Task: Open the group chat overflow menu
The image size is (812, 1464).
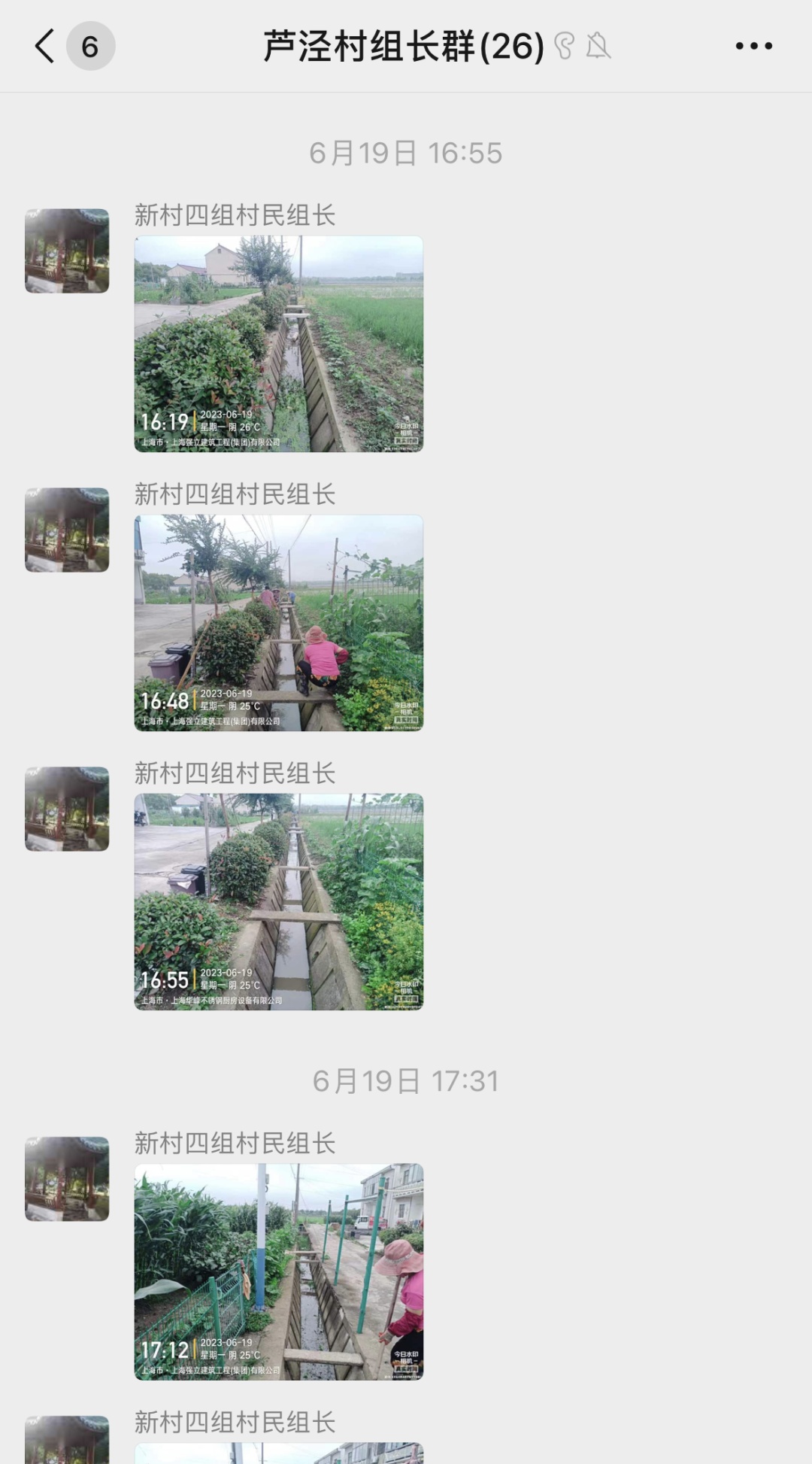Action: [753, 47]
